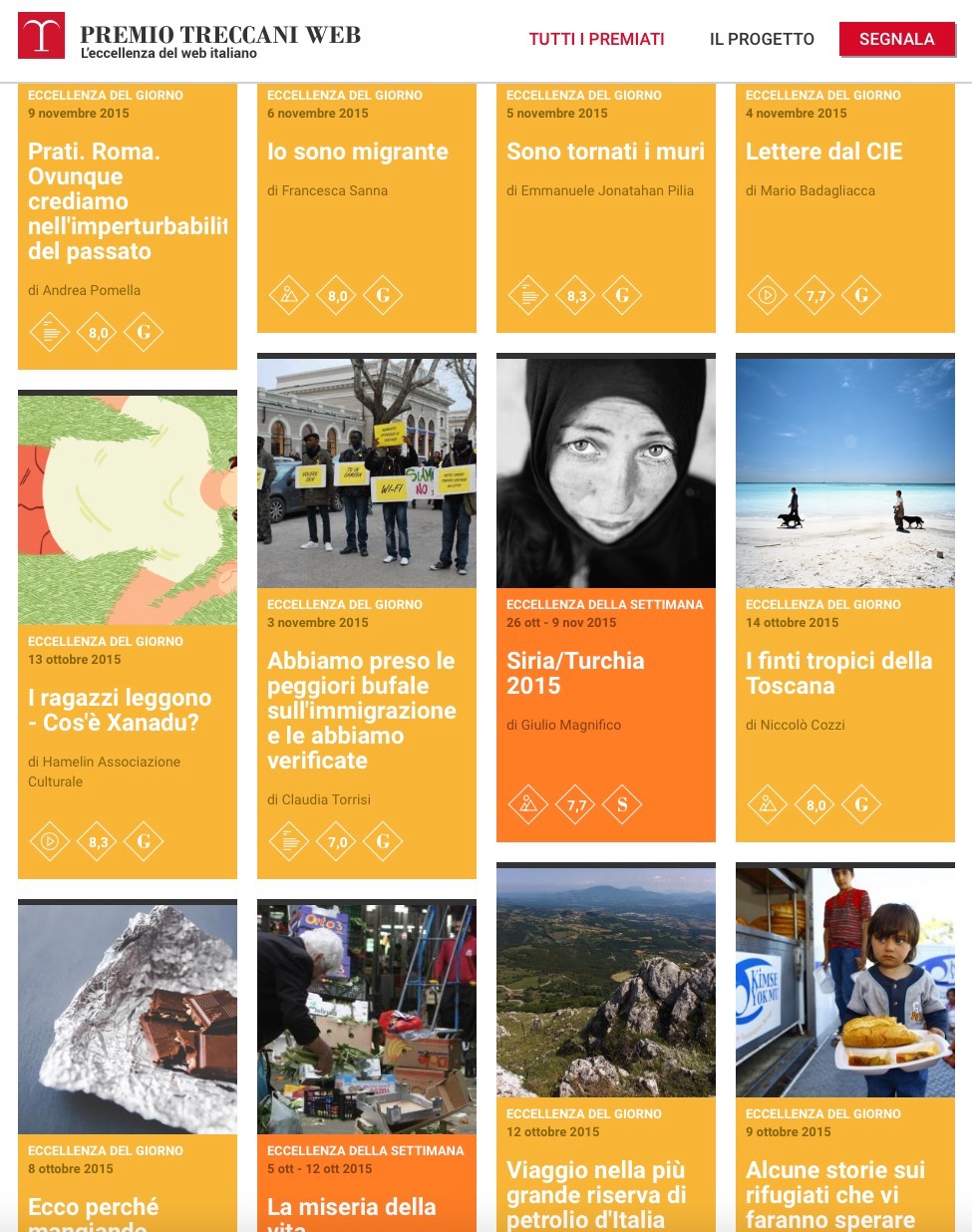Open Tutti i premiati section
Viewport: 972px width, 1232px height.
(596, 39)
